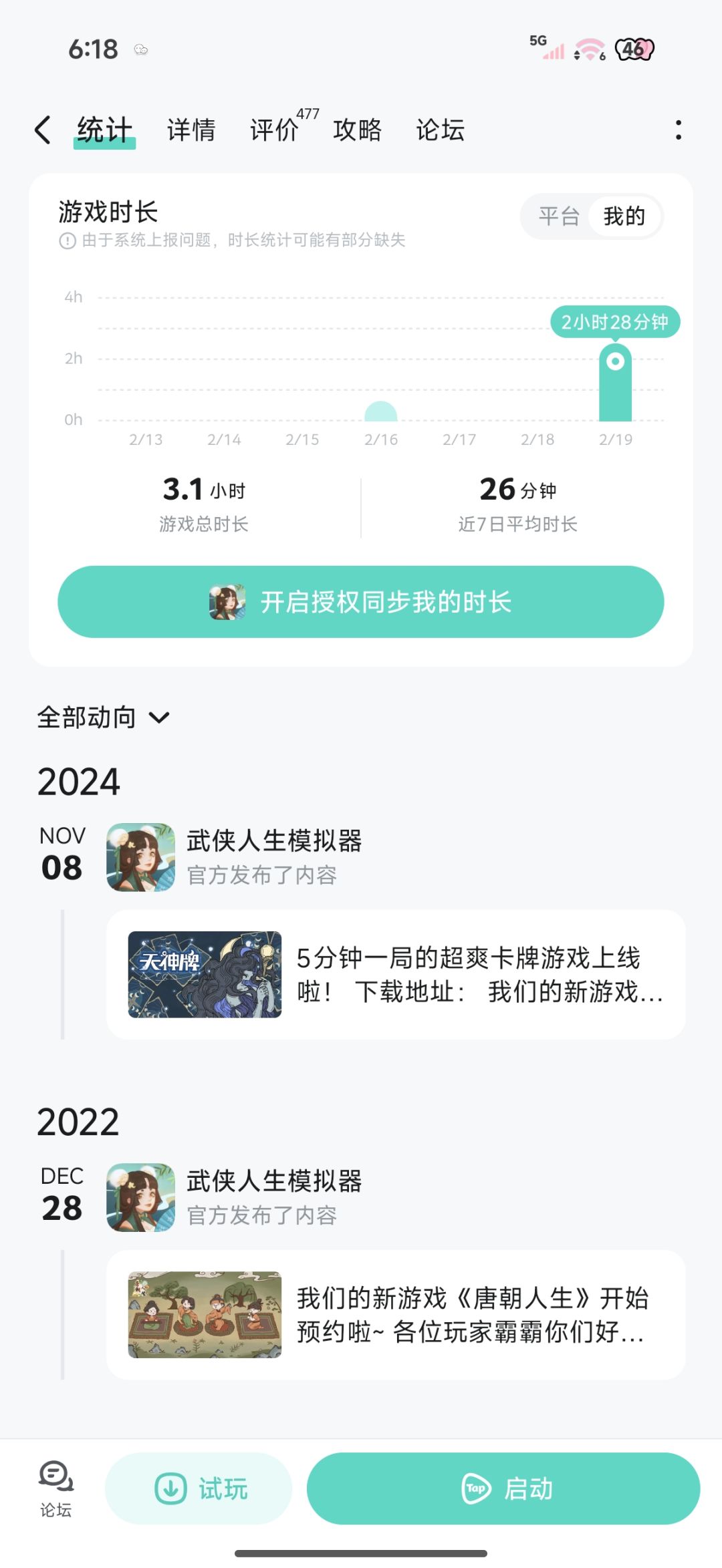Go back using the top-left arrow

point(43,130)
